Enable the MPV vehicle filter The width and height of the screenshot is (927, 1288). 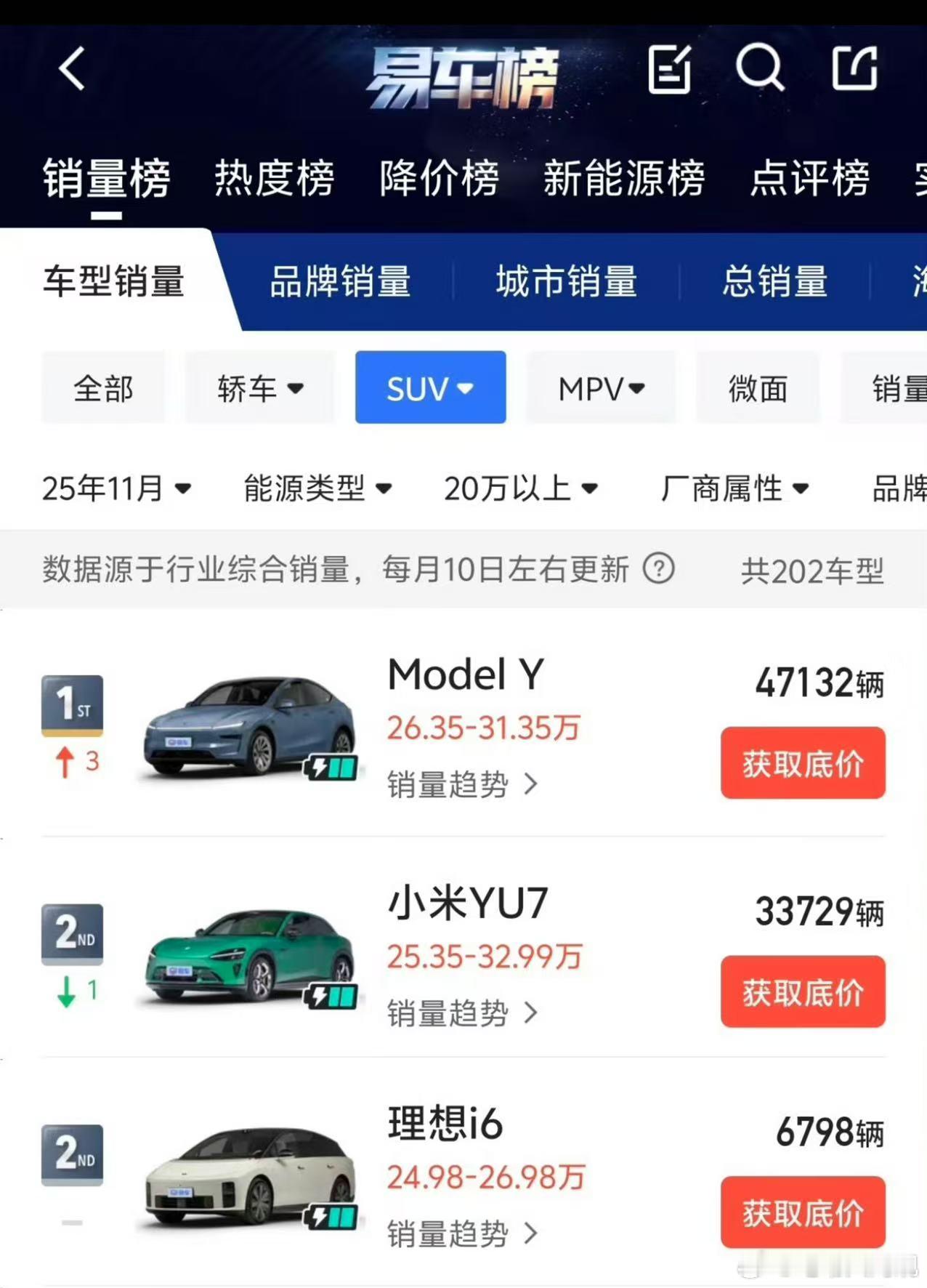(x=600, y=387)
